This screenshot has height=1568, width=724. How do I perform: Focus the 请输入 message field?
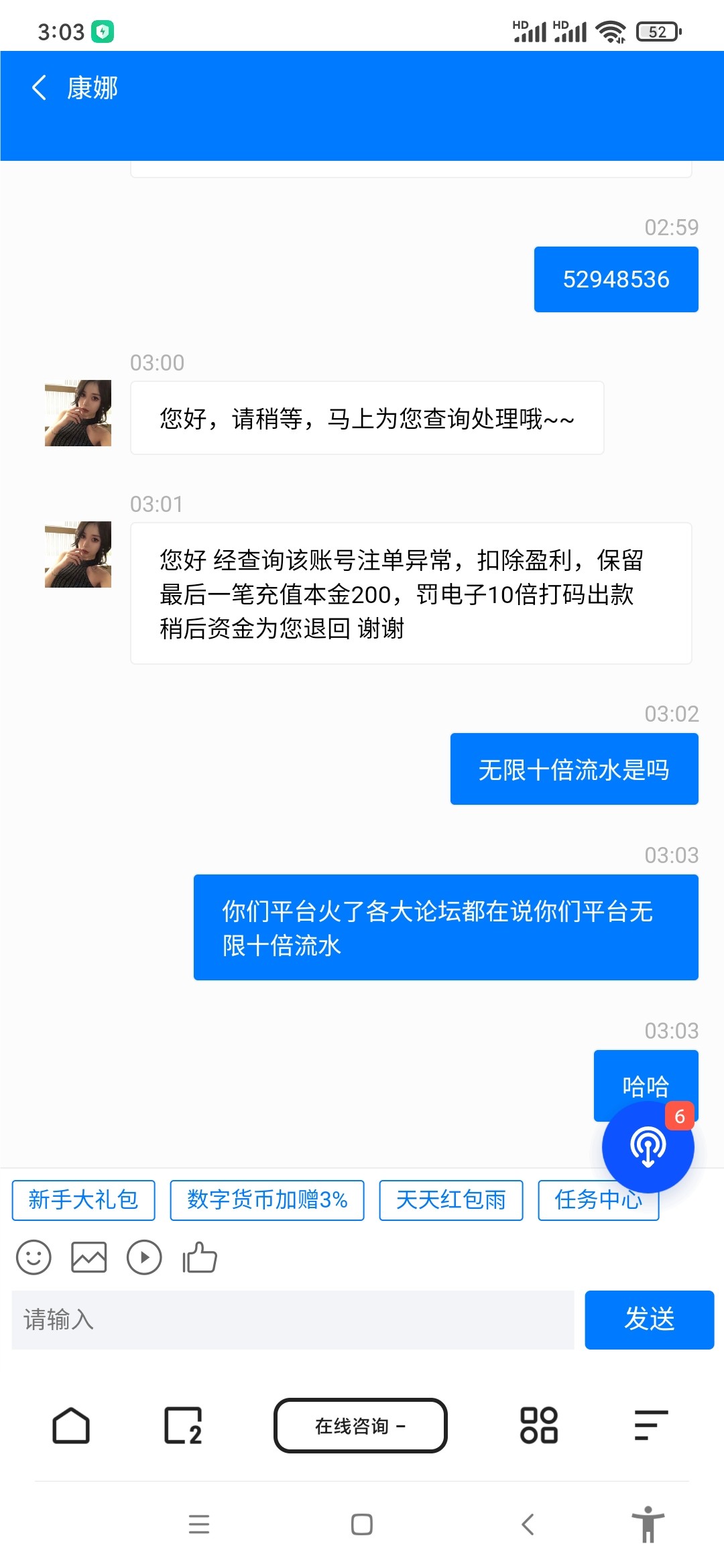293,1319
